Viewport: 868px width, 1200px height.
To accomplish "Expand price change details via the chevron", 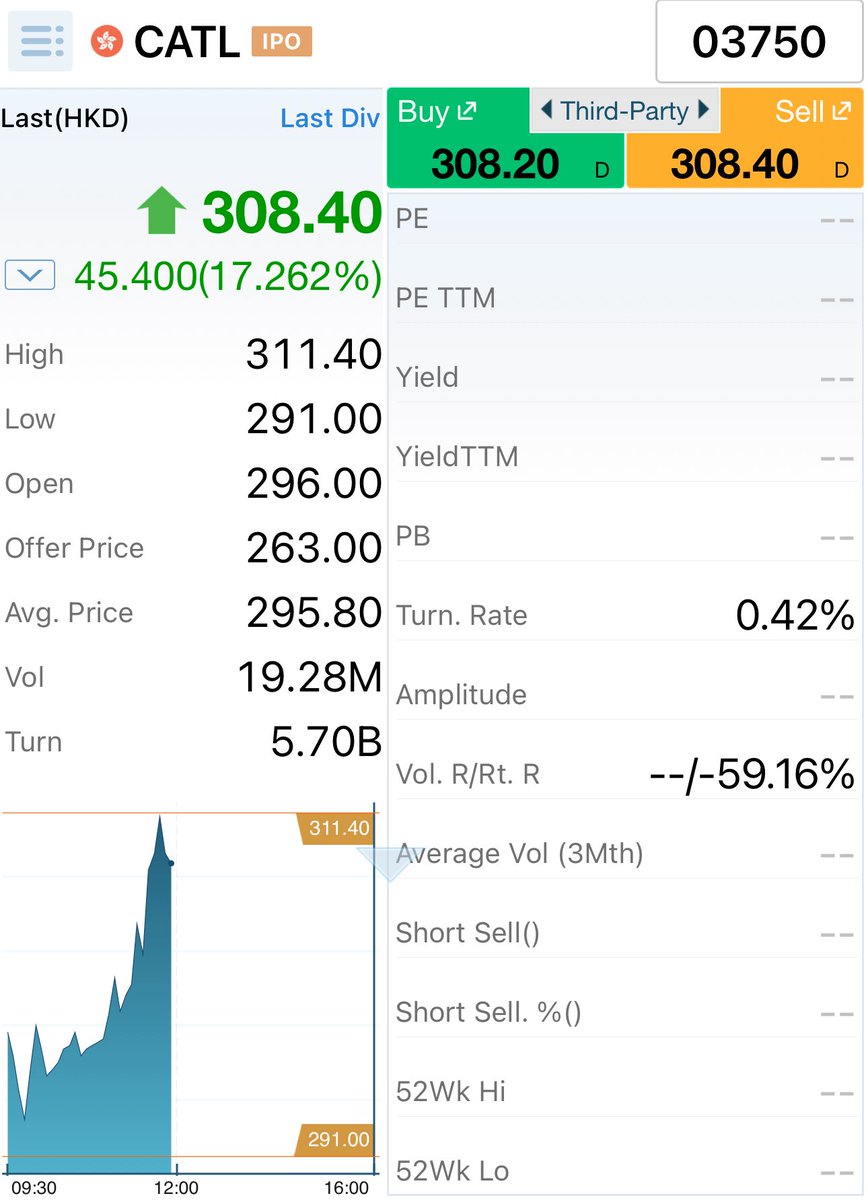I will point(29,275).
